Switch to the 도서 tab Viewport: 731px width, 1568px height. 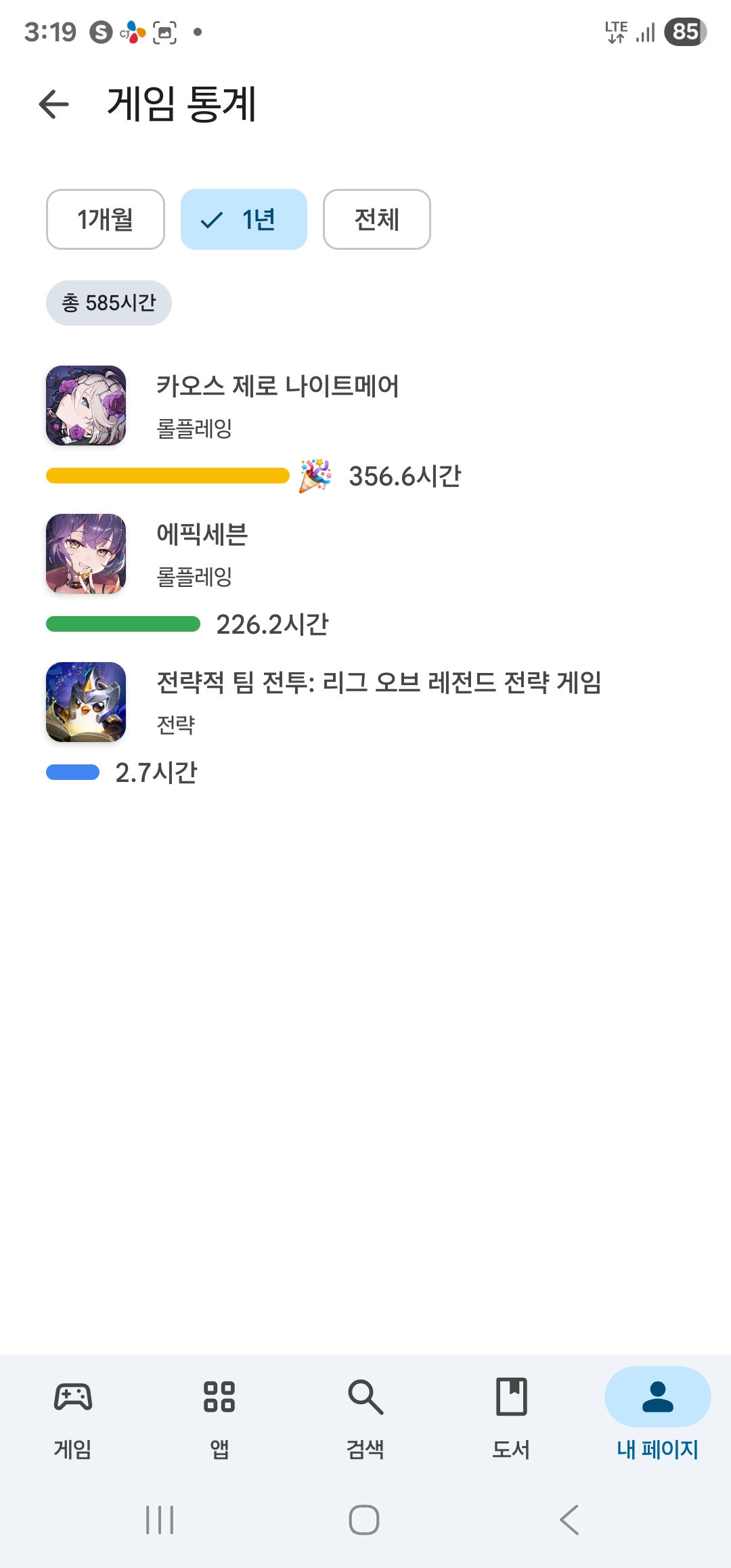point(512,1415)
